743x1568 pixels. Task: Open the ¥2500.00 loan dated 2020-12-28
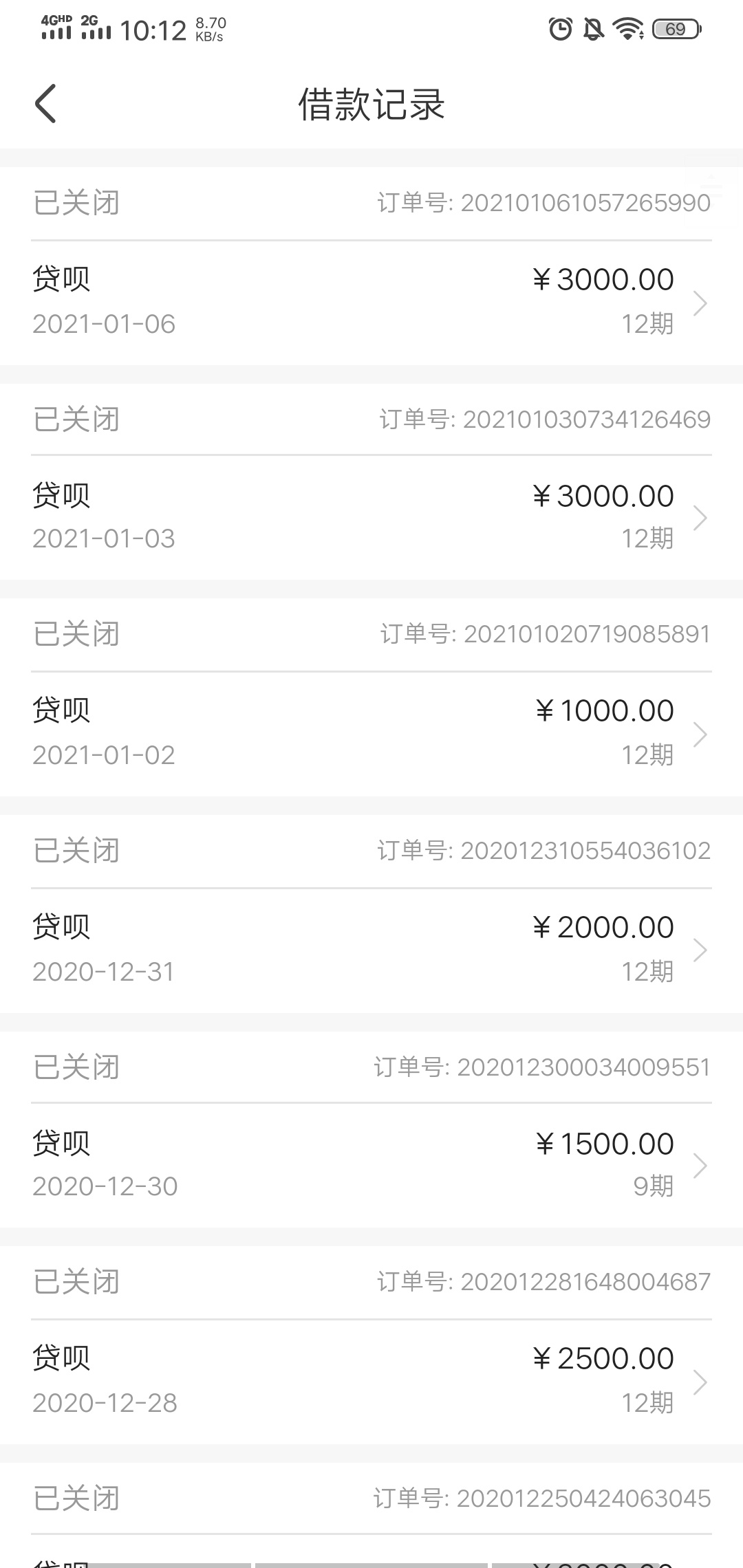[371, 1382]
